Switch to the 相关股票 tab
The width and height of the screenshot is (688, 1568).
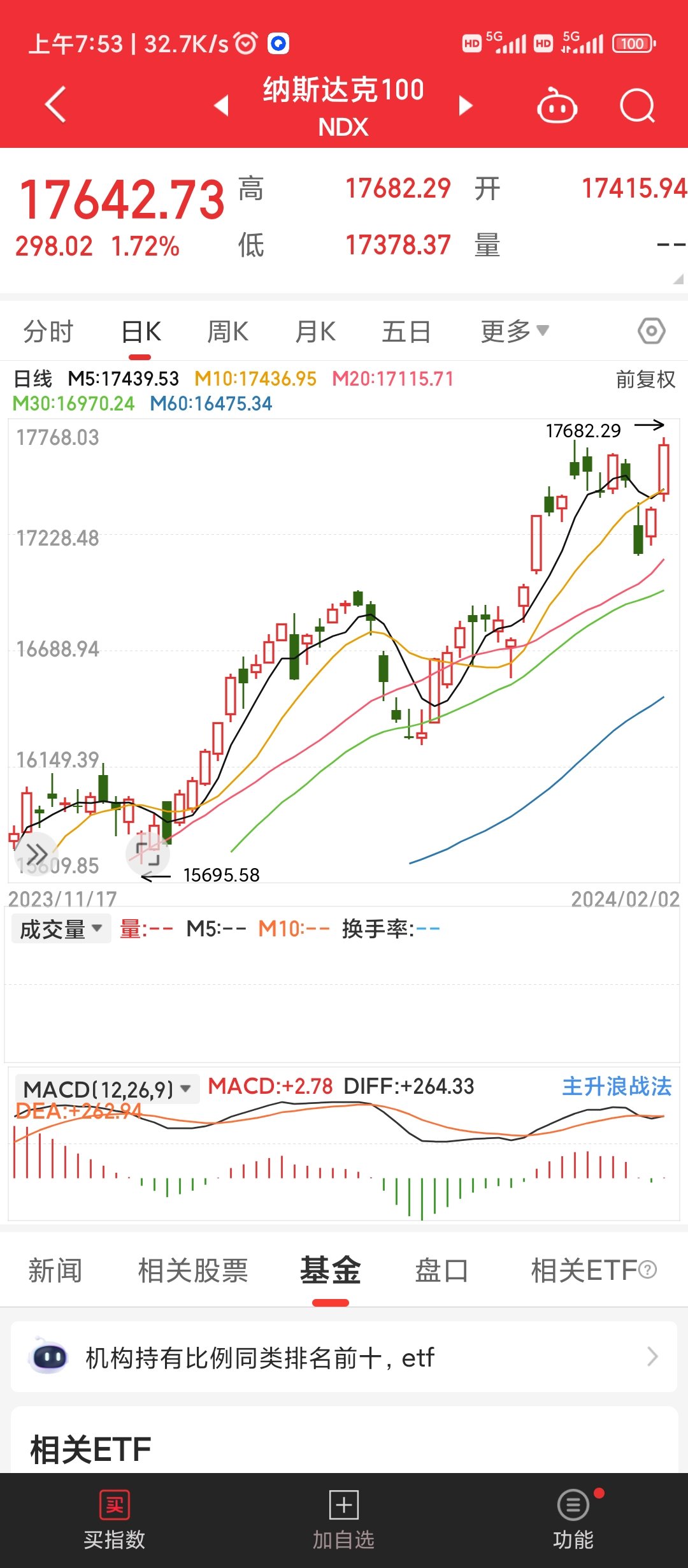pyautogui.click(x=193, y=1270)
